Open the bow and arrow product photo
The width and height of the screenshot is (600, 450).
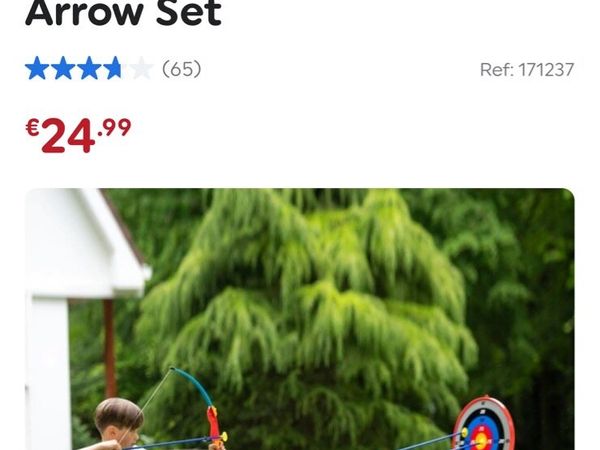pos(300,320)
